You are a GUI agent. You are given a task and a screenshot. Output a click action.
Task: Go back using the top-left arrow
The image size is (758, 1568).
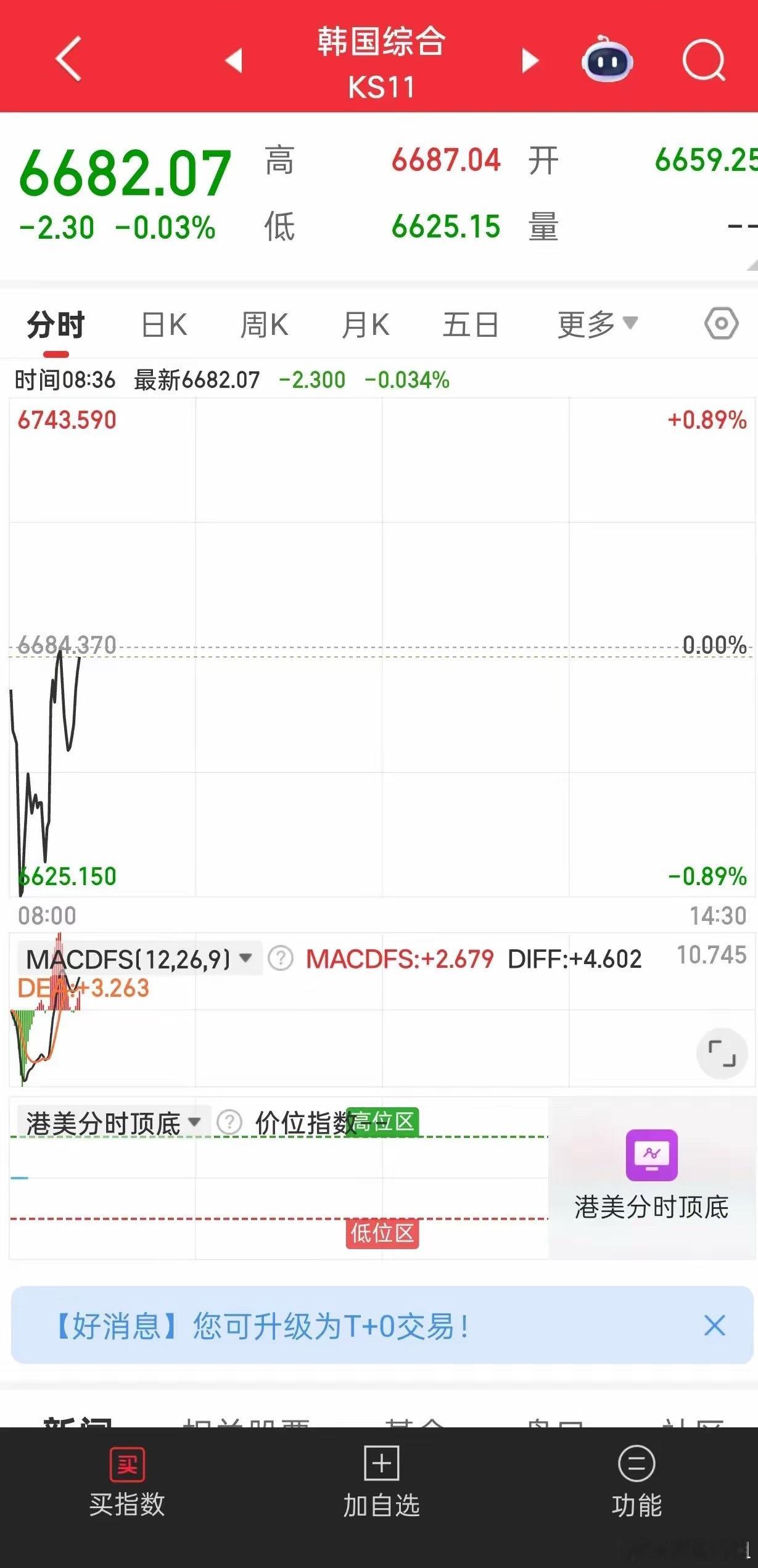(x=68, y=59)
